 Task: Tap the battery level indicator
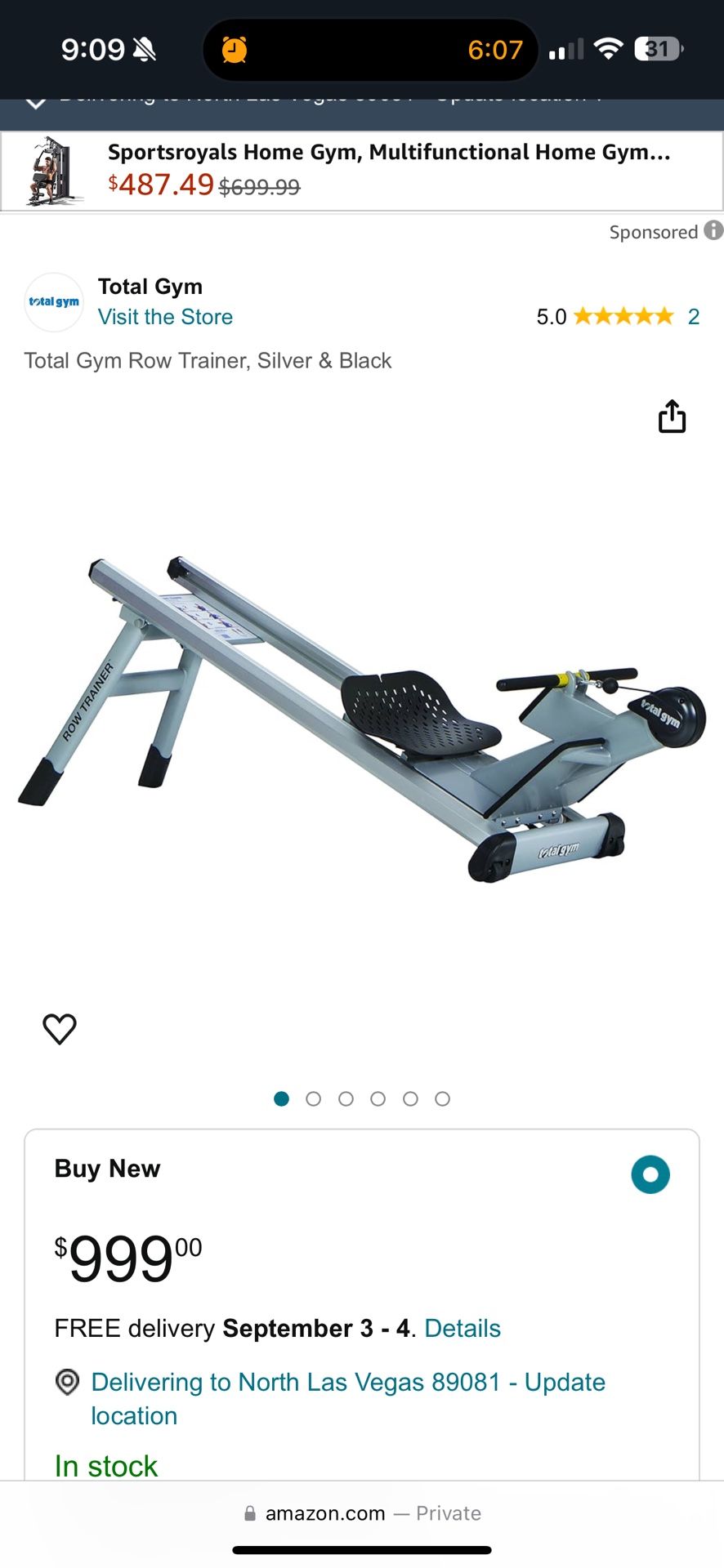[658, 47]
